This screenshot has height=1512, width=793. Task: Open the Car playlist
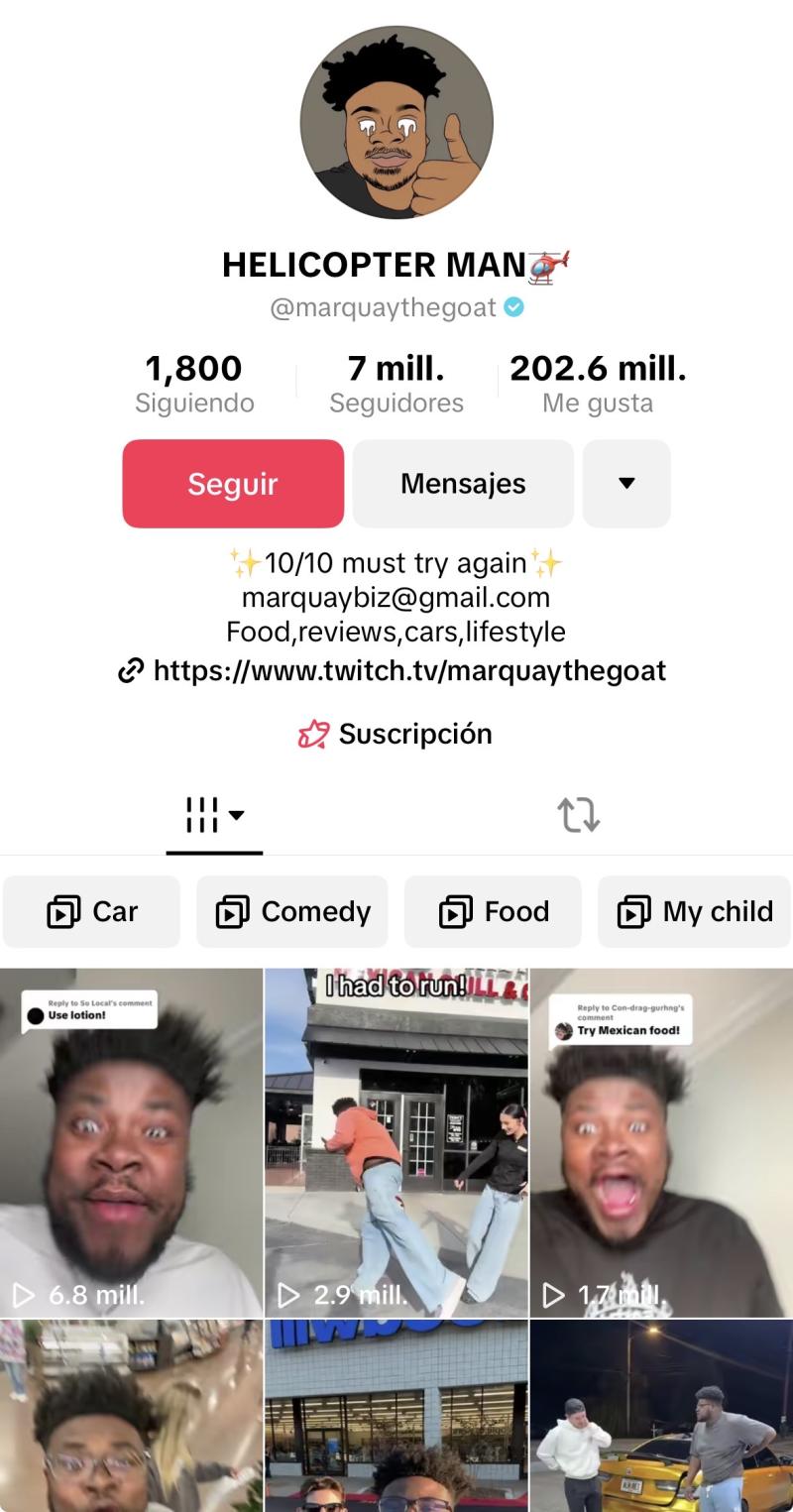92,911
